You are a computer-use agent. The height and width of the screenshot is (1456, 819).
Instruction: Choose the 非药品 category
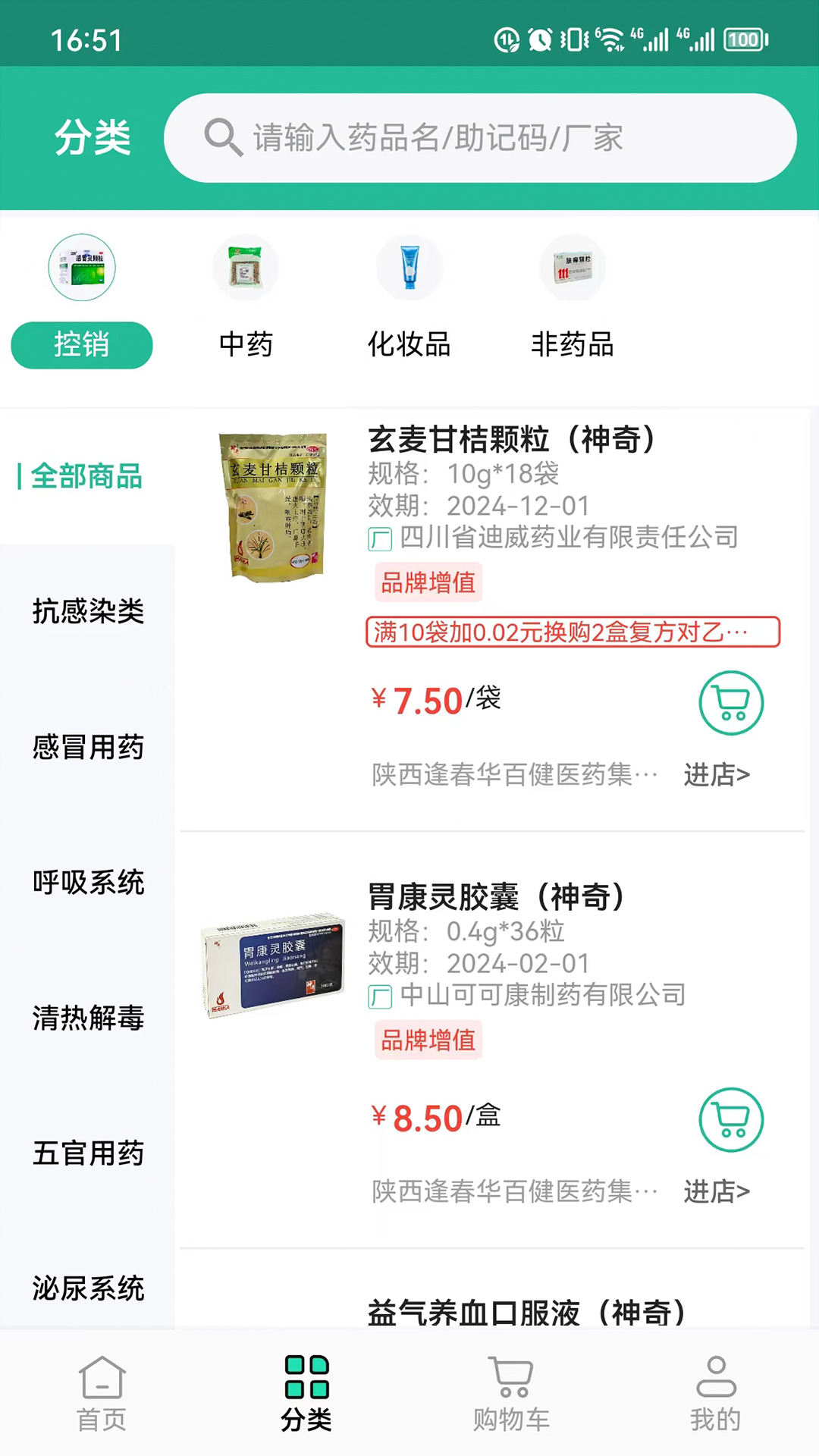pos(573,345)
